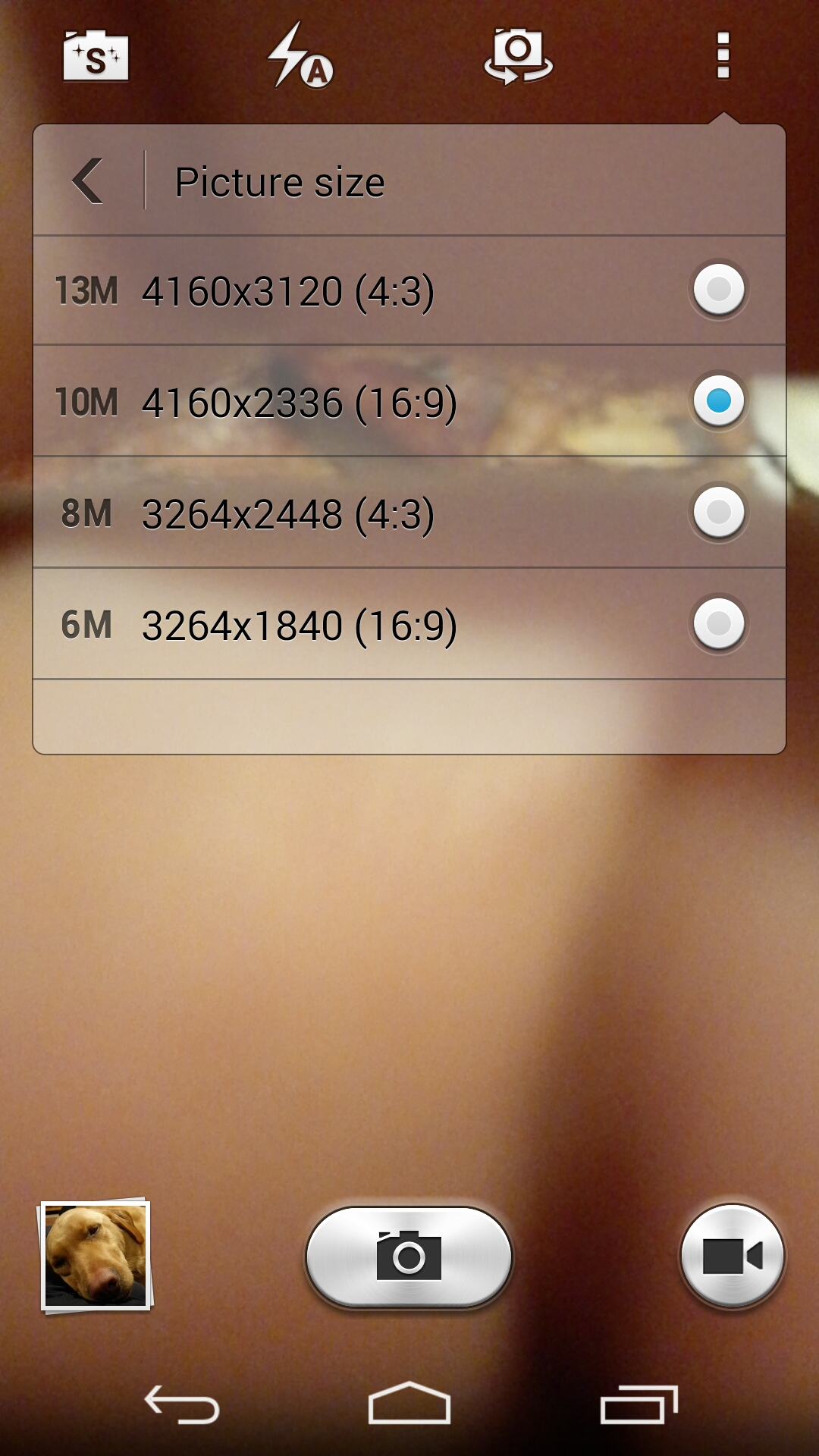
Task: Go to the home screen
Action: pos(409,1404)
